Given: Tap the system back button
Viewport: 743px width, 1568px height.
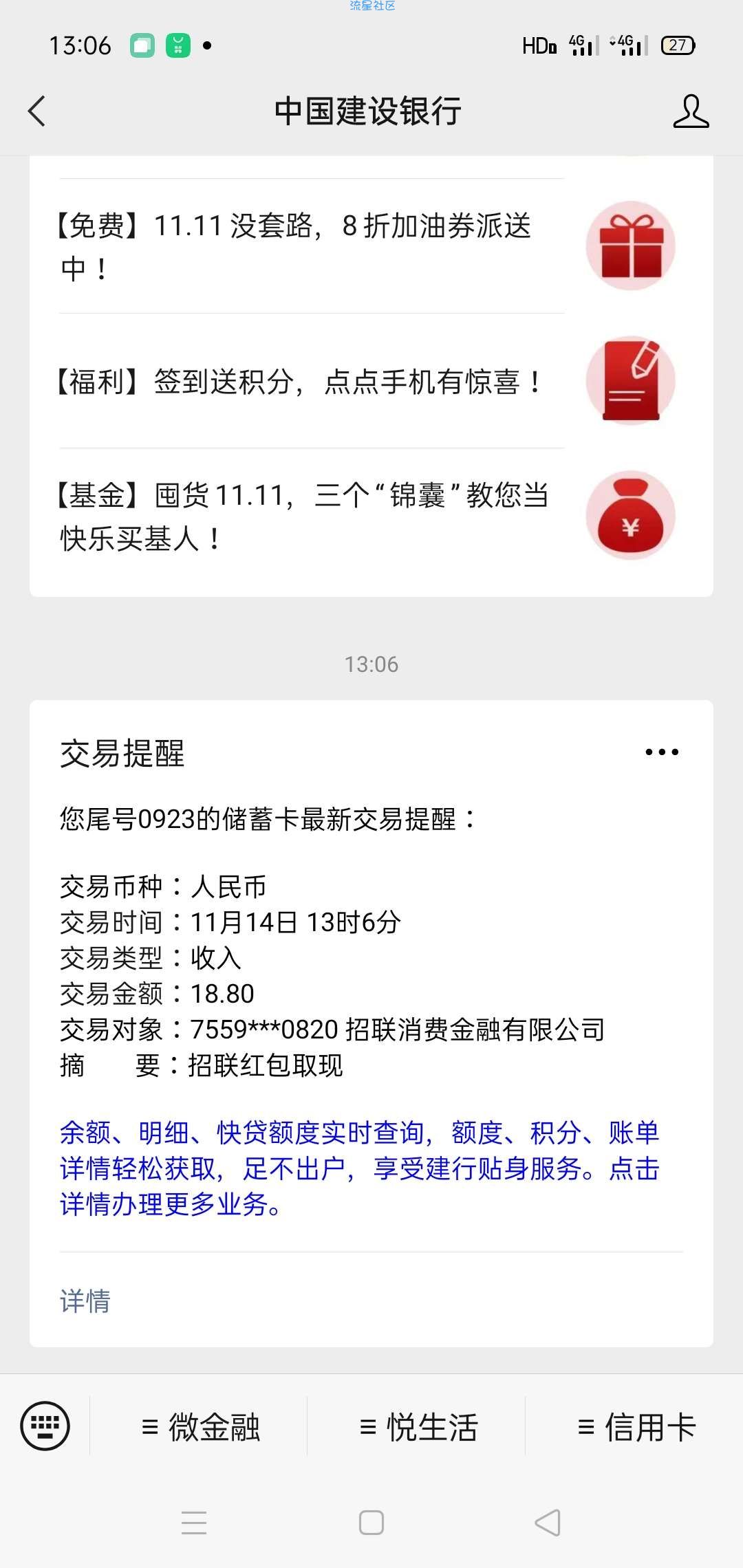Looking at the screenshot, I should pos(548,1523).
